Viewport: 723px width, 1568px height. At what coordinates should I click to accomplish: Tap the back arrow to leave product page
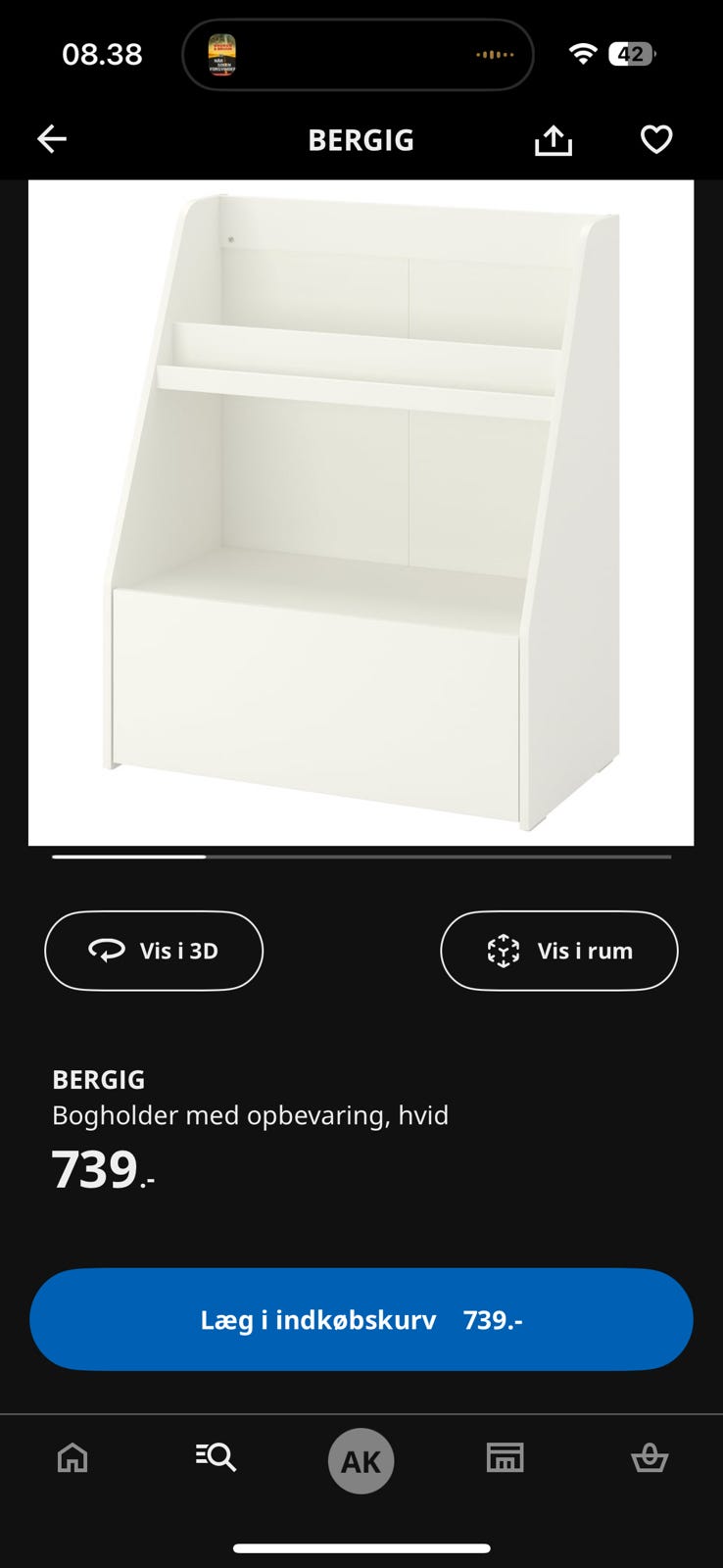click(52, 138)
